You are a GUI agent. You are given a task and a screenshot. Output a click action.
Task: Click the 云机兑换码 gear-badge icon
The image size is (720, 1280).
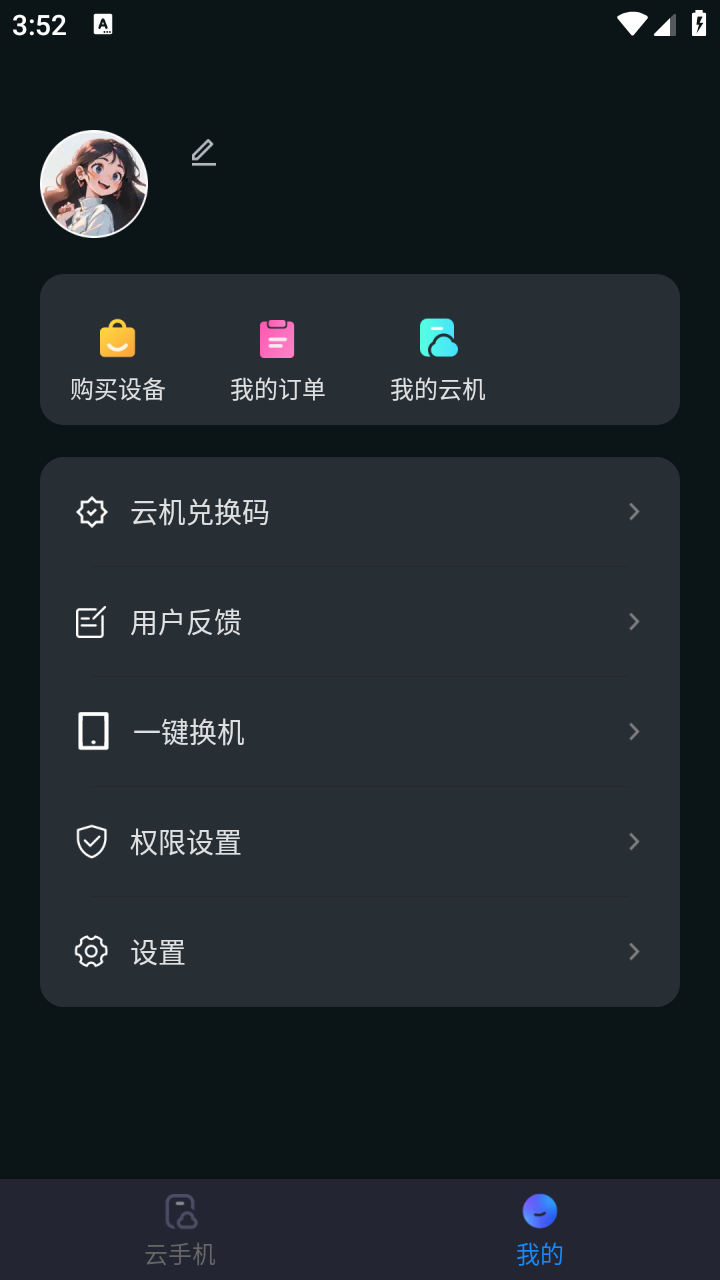(91, 511)
